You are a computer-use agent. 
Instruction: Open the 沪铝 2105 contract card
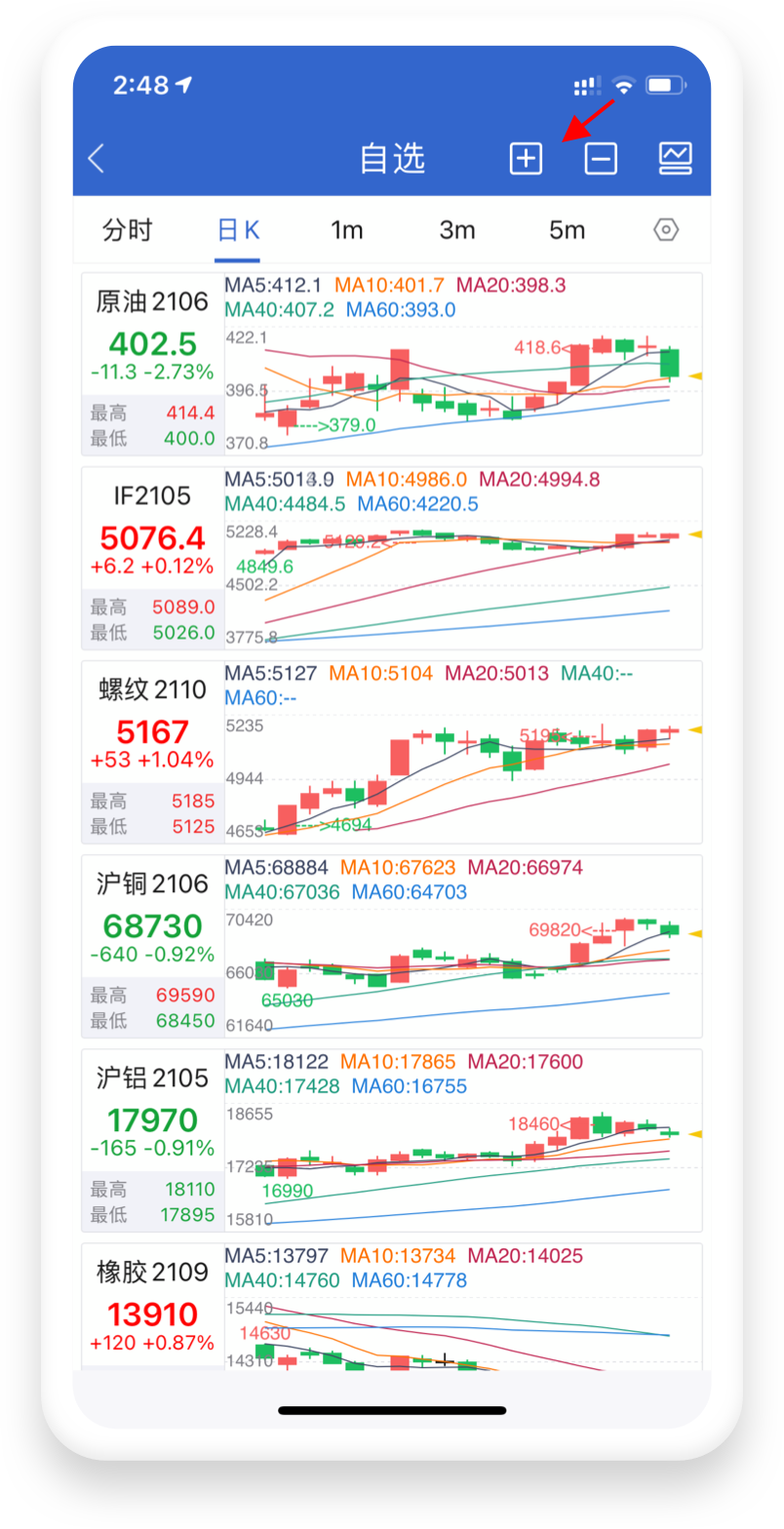coord(392,1140)
